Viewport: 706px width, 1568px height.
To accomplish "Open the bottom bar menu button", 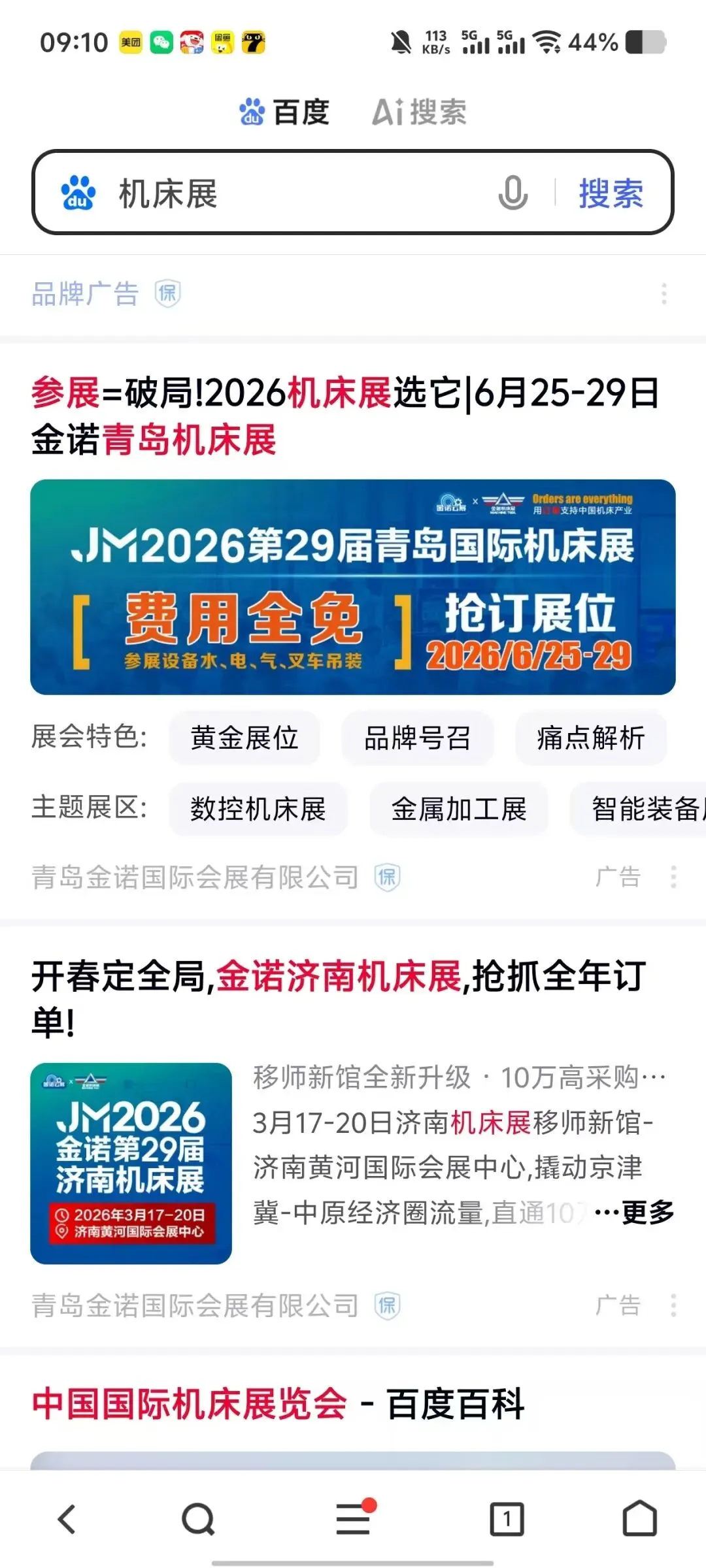I will pyautogui.click(x=353, y=1518).
